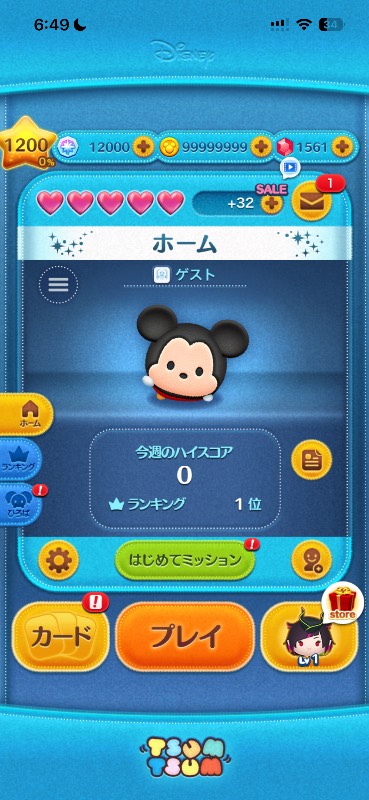Open the カード button
The width and height of the screenshot is (369, 800).
click(x=60, y=636)
